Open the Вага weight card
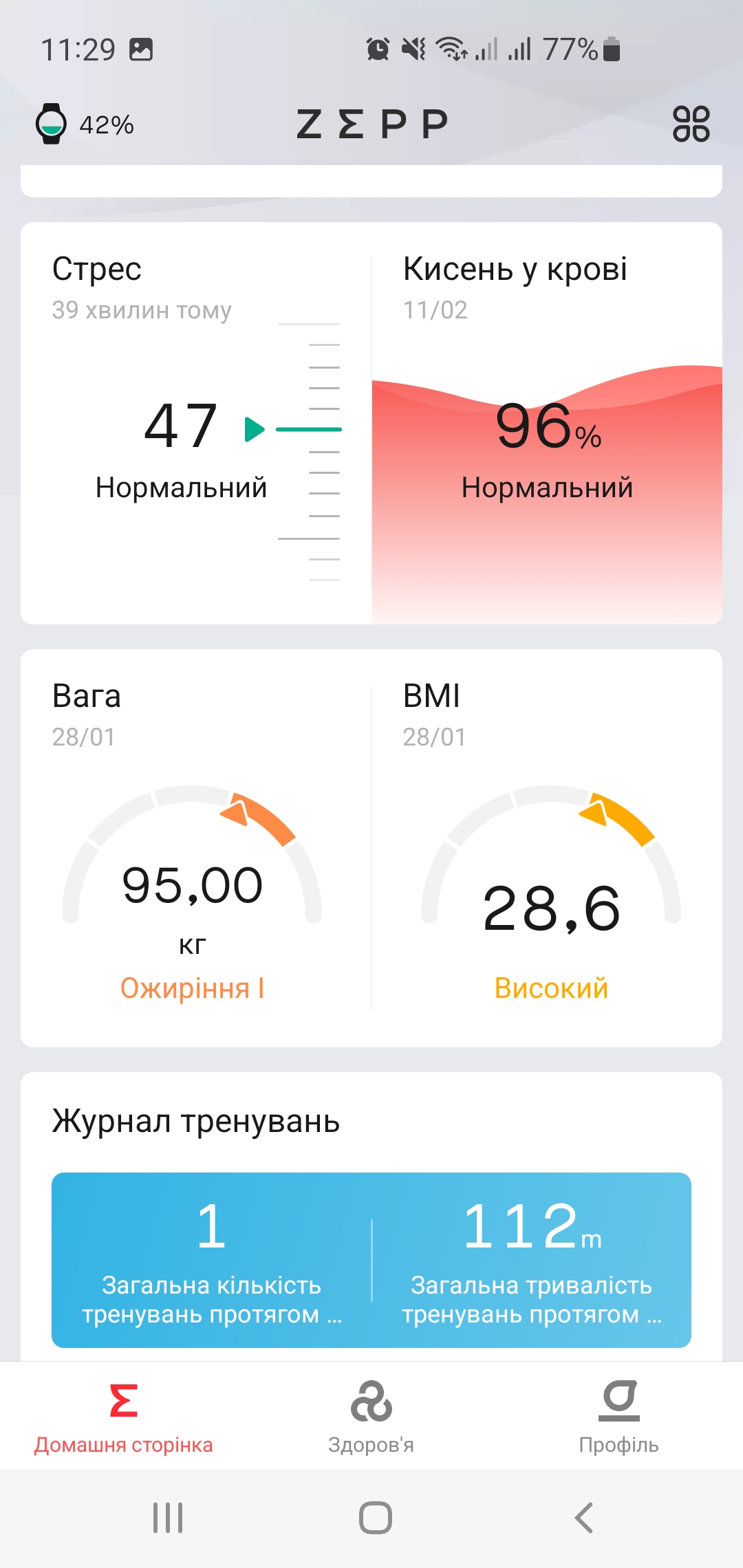 (196, 847)
